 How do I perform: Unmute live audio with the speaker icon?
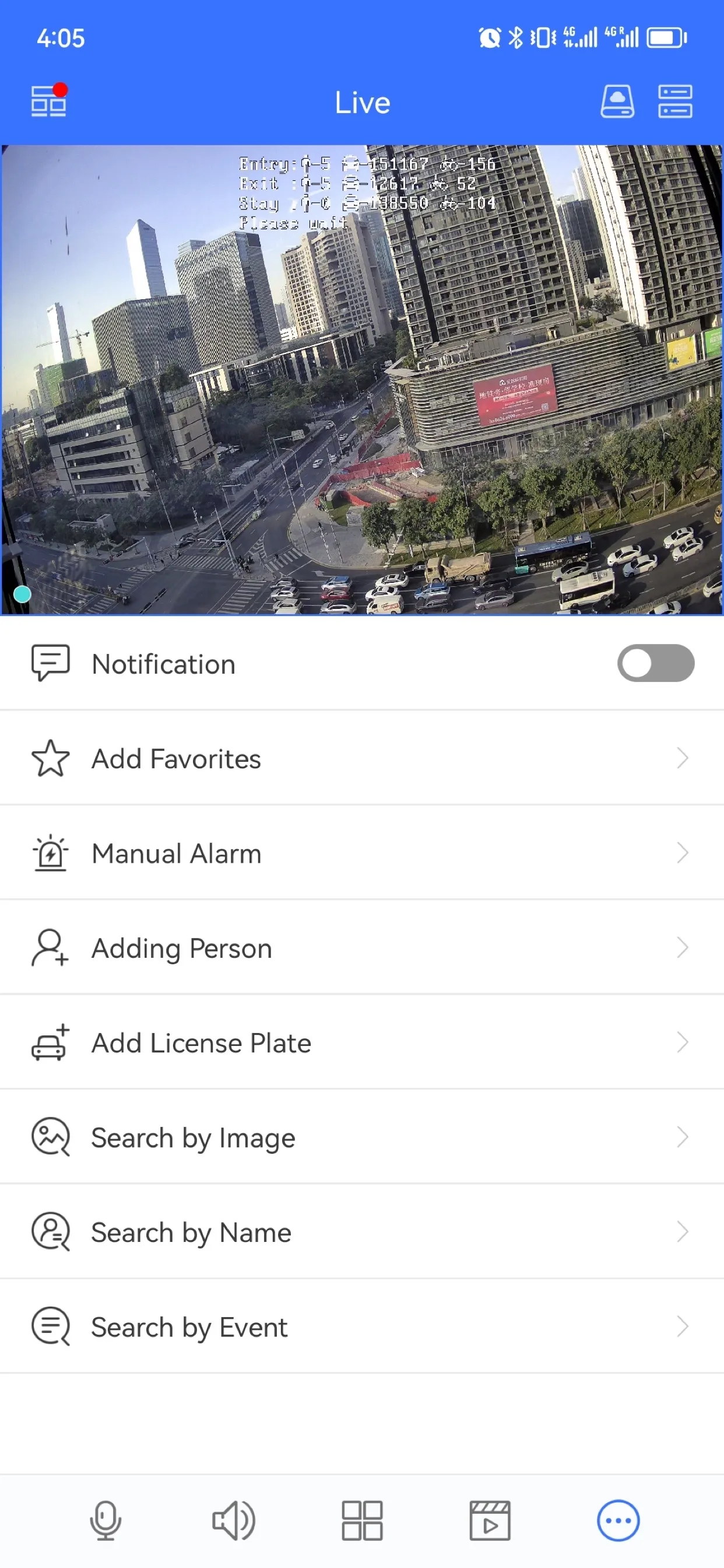234,1520
